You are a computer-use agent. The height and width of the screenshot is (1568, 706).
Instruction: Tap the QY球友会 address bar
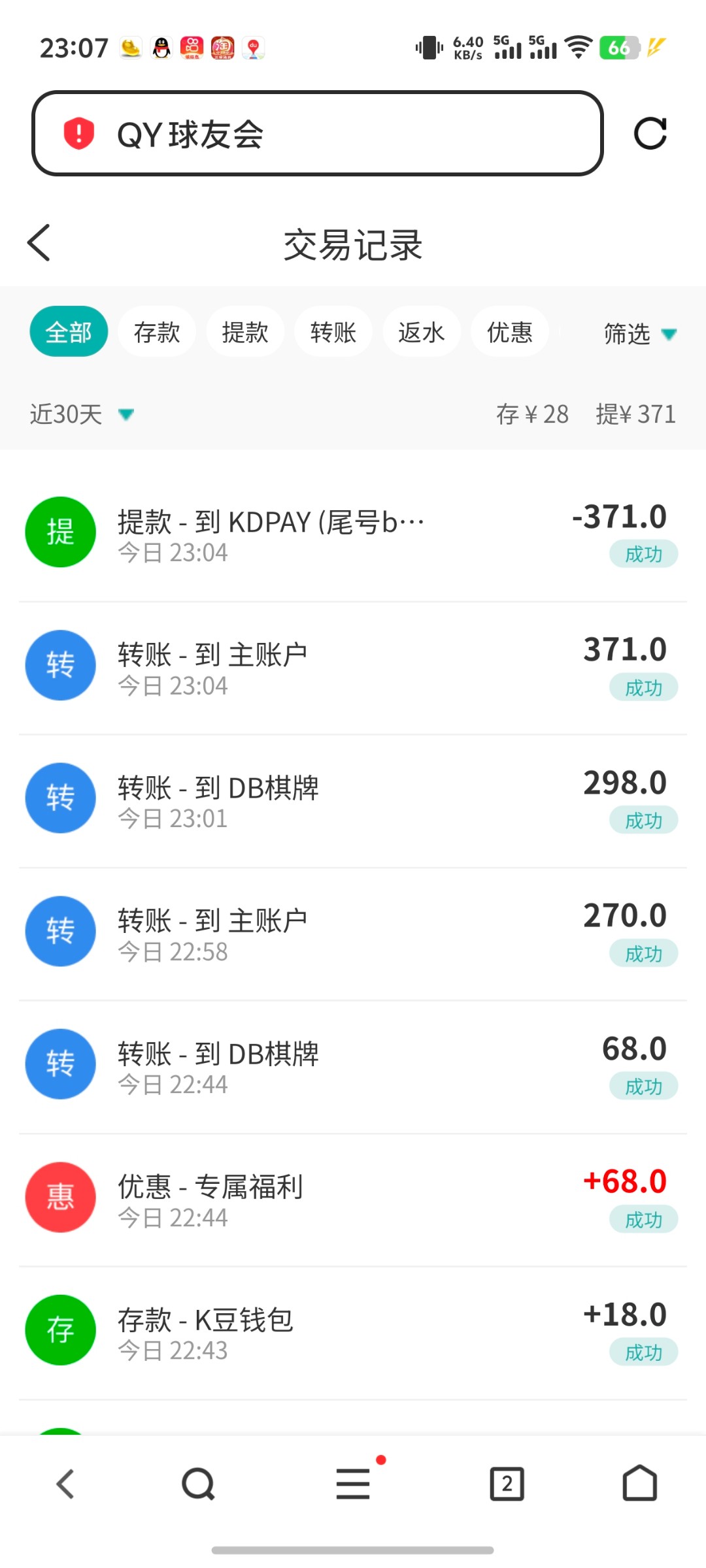[317, 134]
